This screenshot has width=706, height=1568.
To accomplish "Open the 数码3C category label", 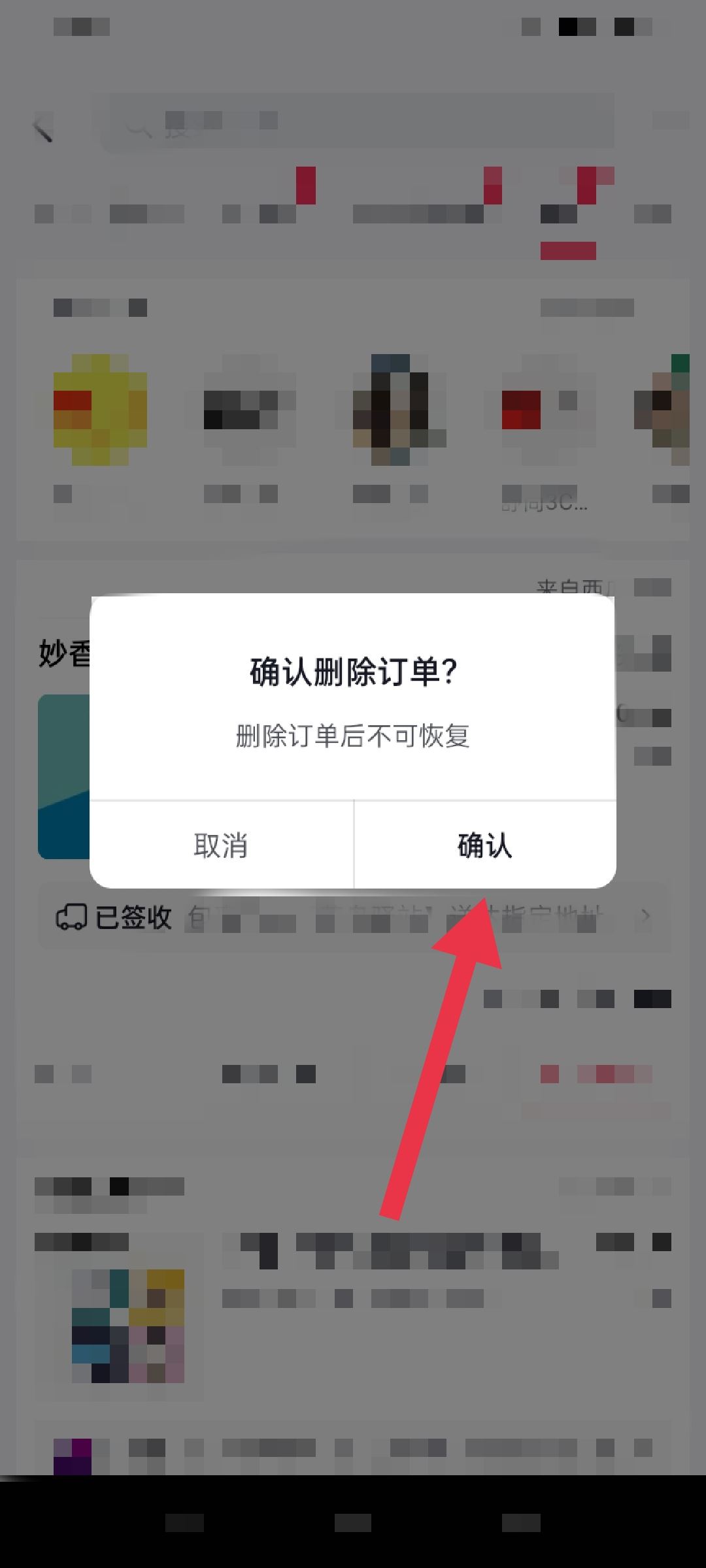I will 546,503.
